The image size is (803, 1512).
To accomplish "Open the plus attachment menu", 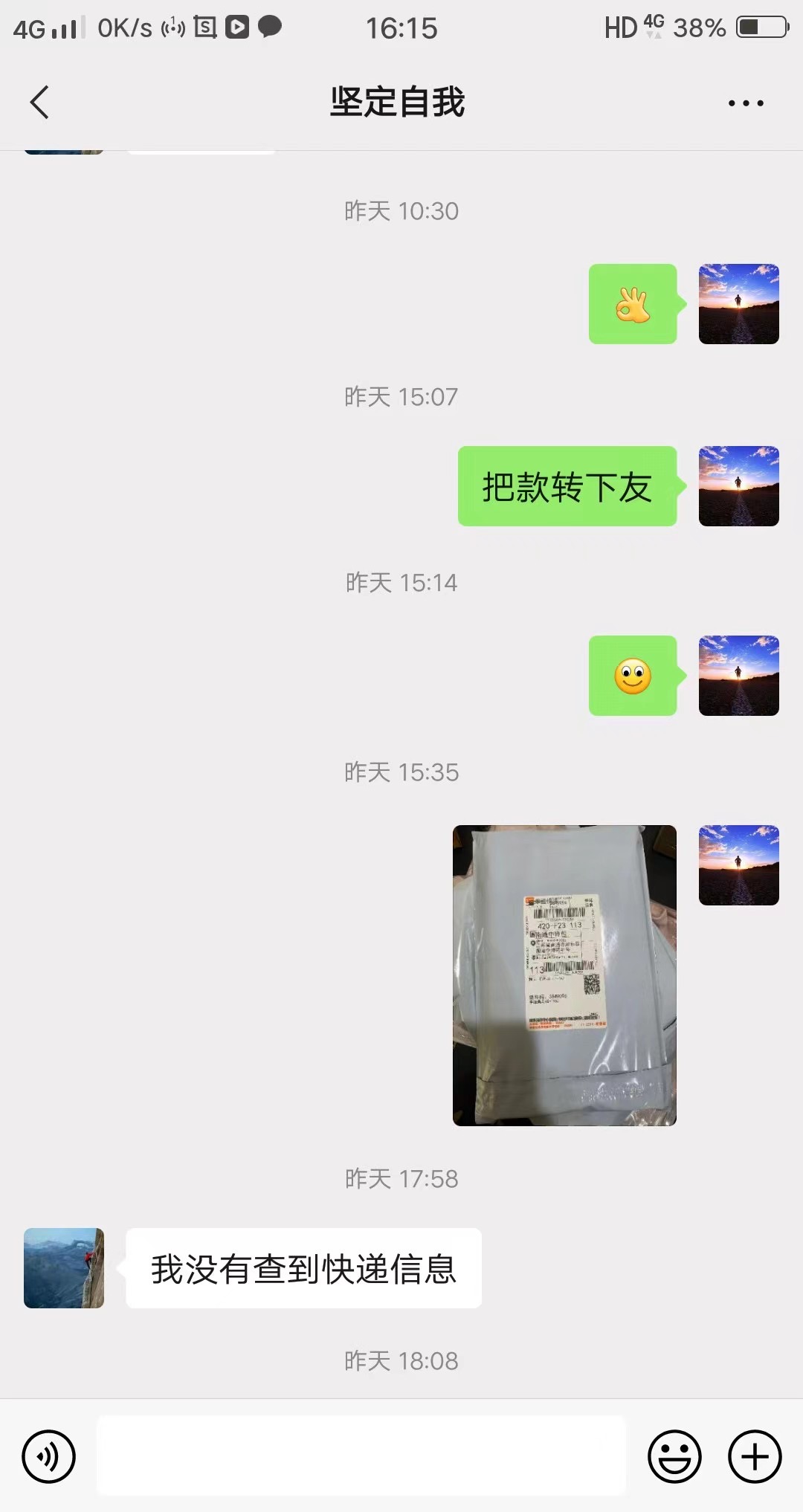I will (754, 1456).
